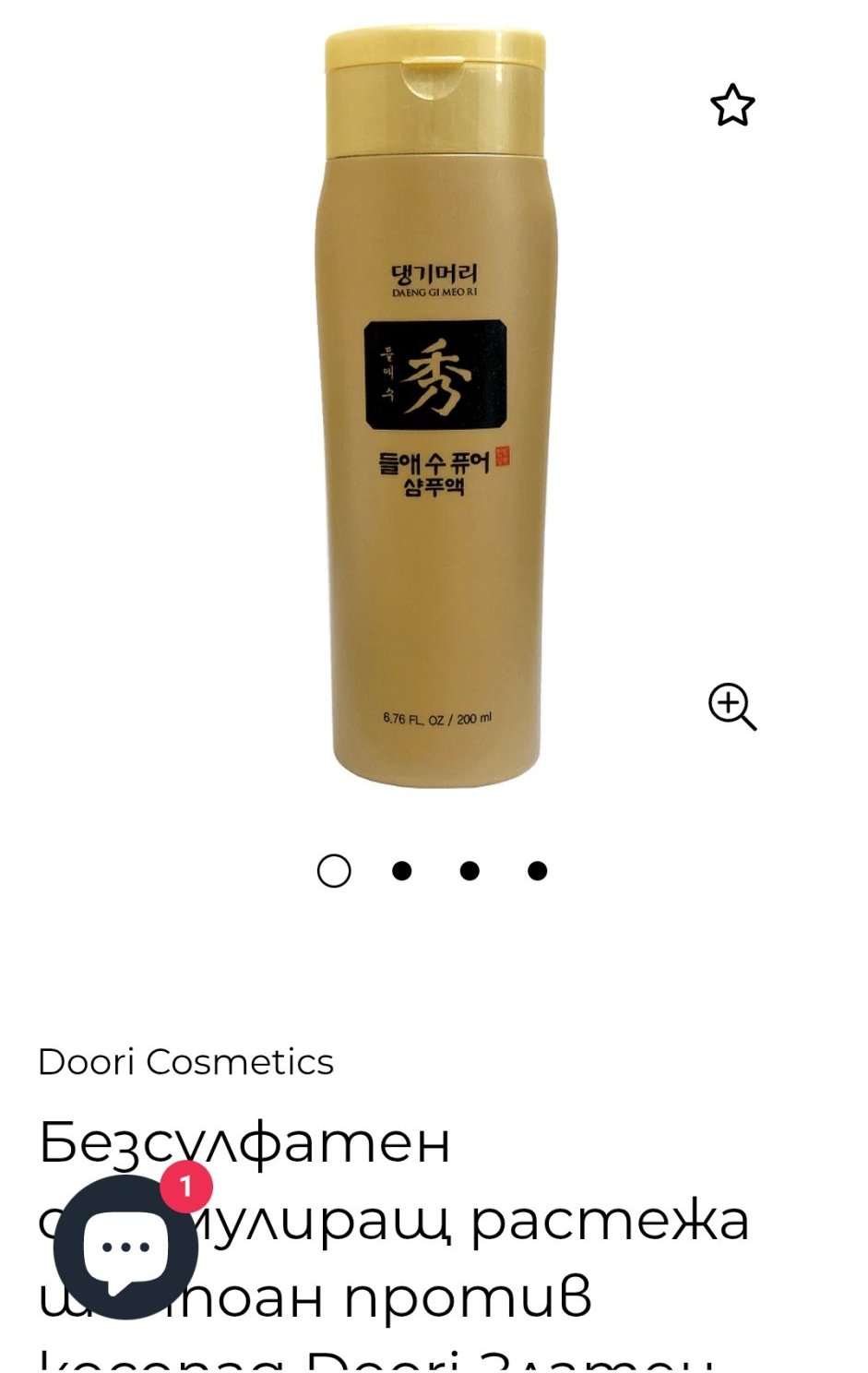The image size is (868, 1373).
Task: Open the Doori Cosmetics brand link
Action: pos(185,1062)
